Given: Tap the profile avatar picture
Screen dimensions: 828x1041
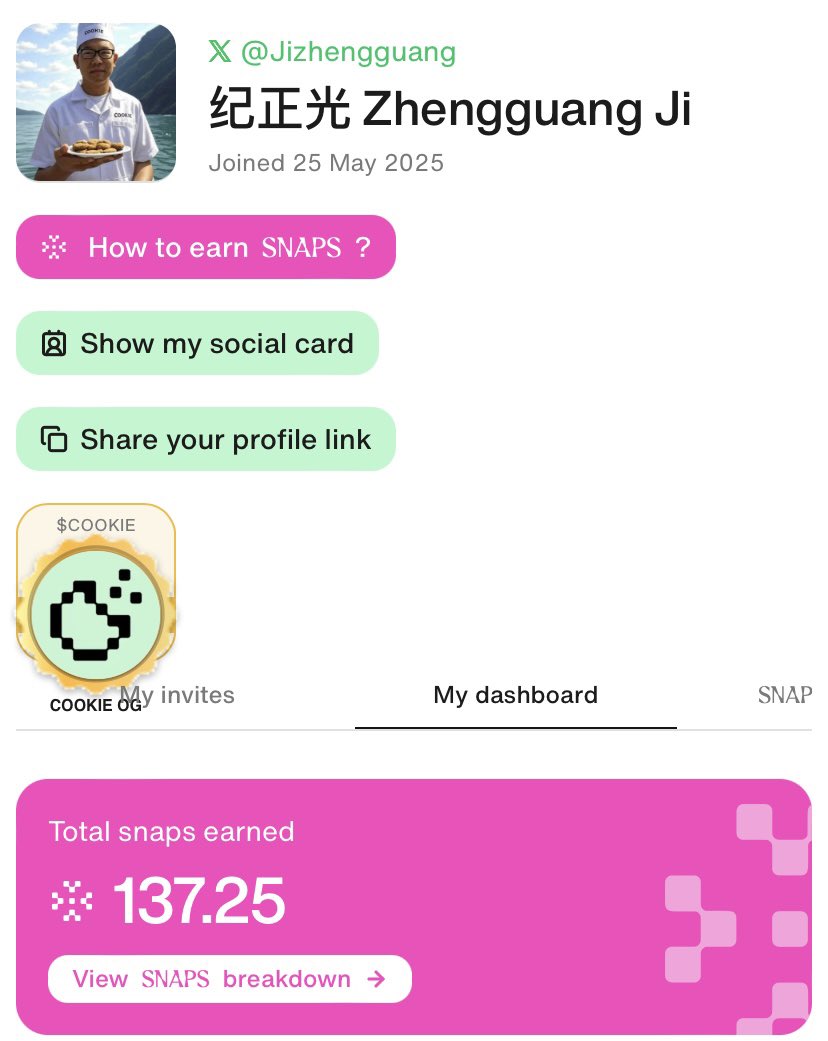Looking at the screenshot, I should click(x=96, y=102).
